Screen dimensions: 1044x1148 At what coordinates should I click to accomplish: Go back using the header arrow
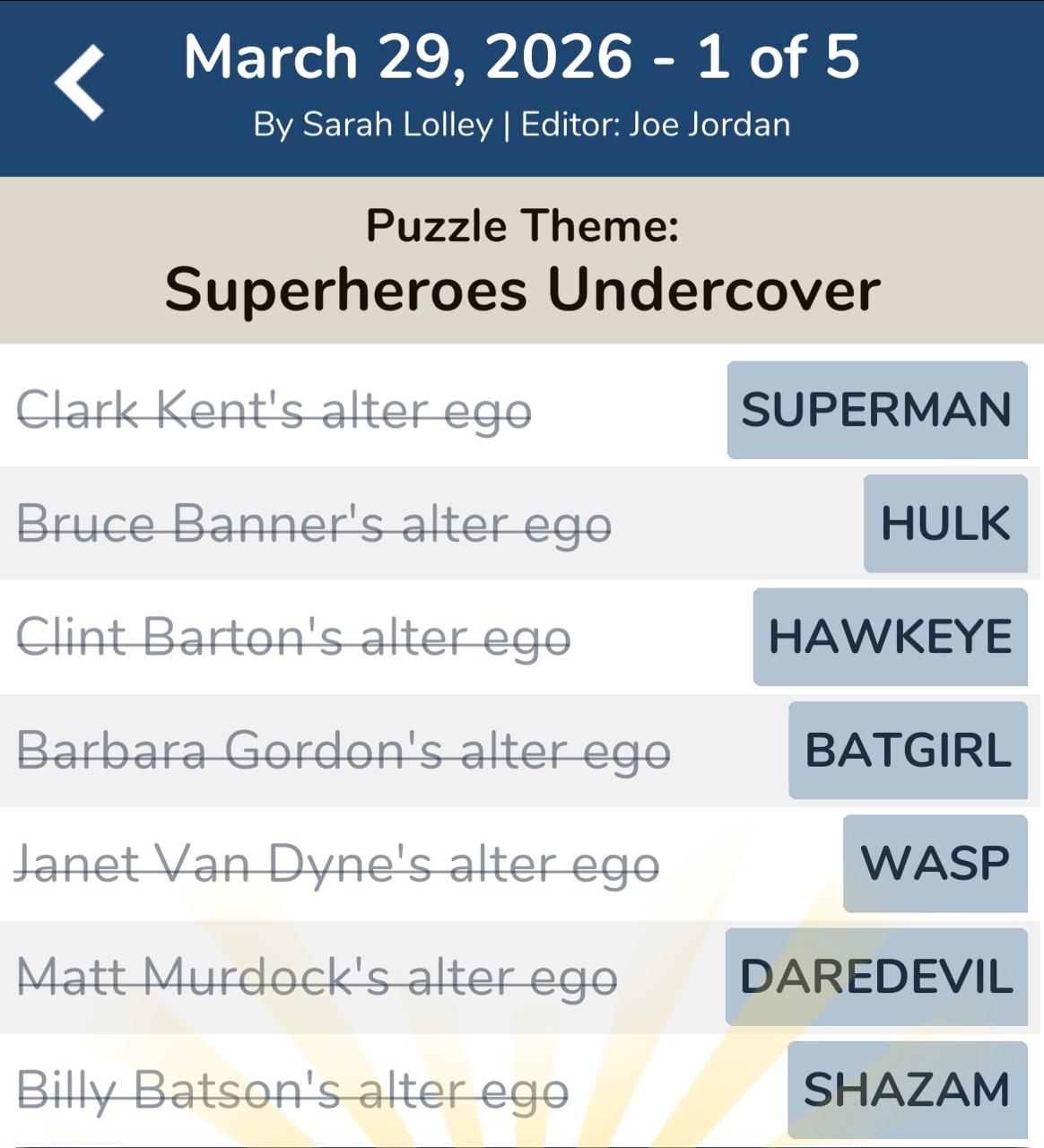coord(80,83)
